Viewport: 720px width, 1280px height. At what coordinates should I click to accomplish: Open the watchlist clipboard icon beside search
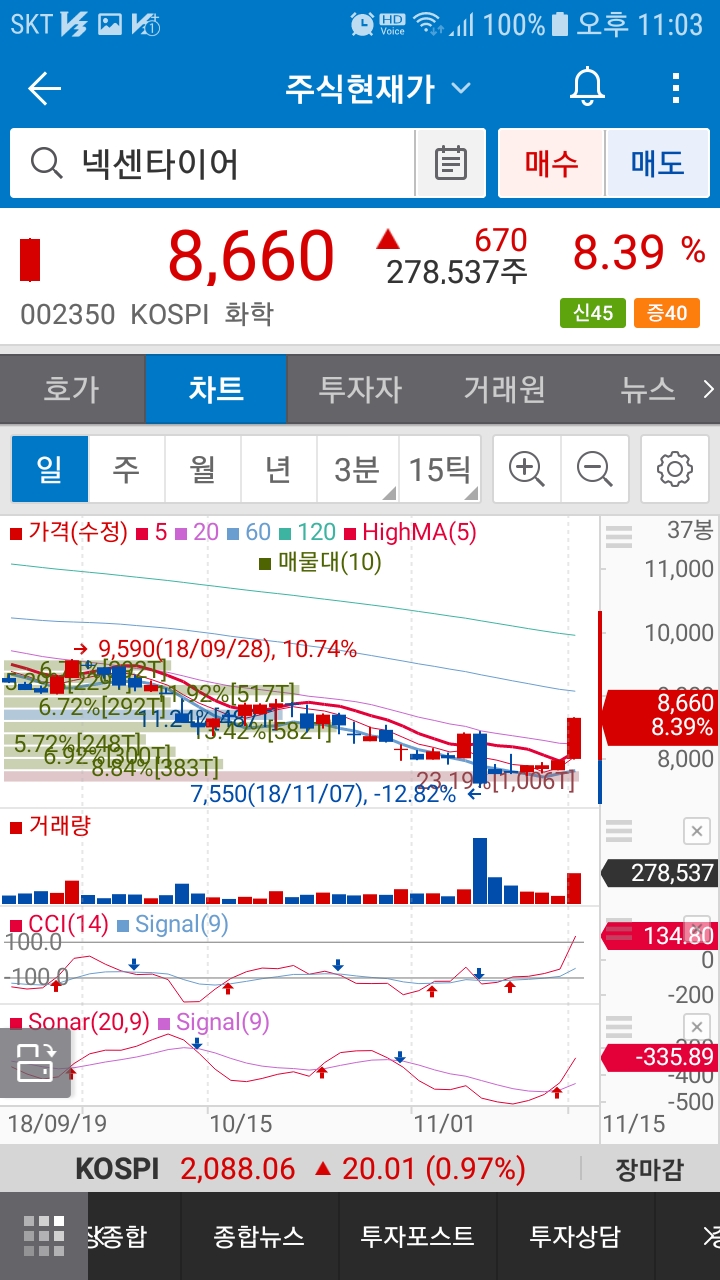pos(451,162)
